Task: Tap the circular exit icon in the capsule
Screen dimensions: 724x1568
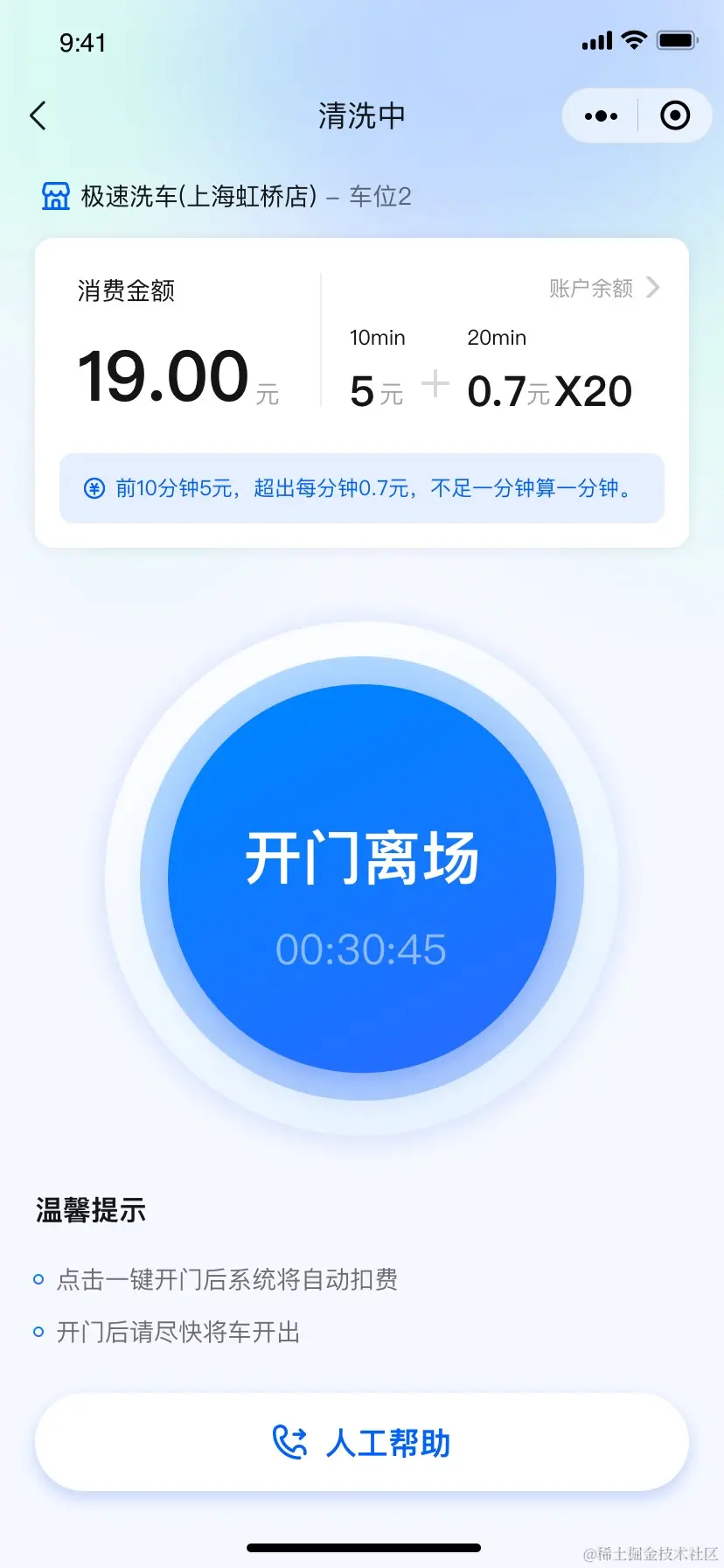Action: pyautogui.click(x=674, y=115)
